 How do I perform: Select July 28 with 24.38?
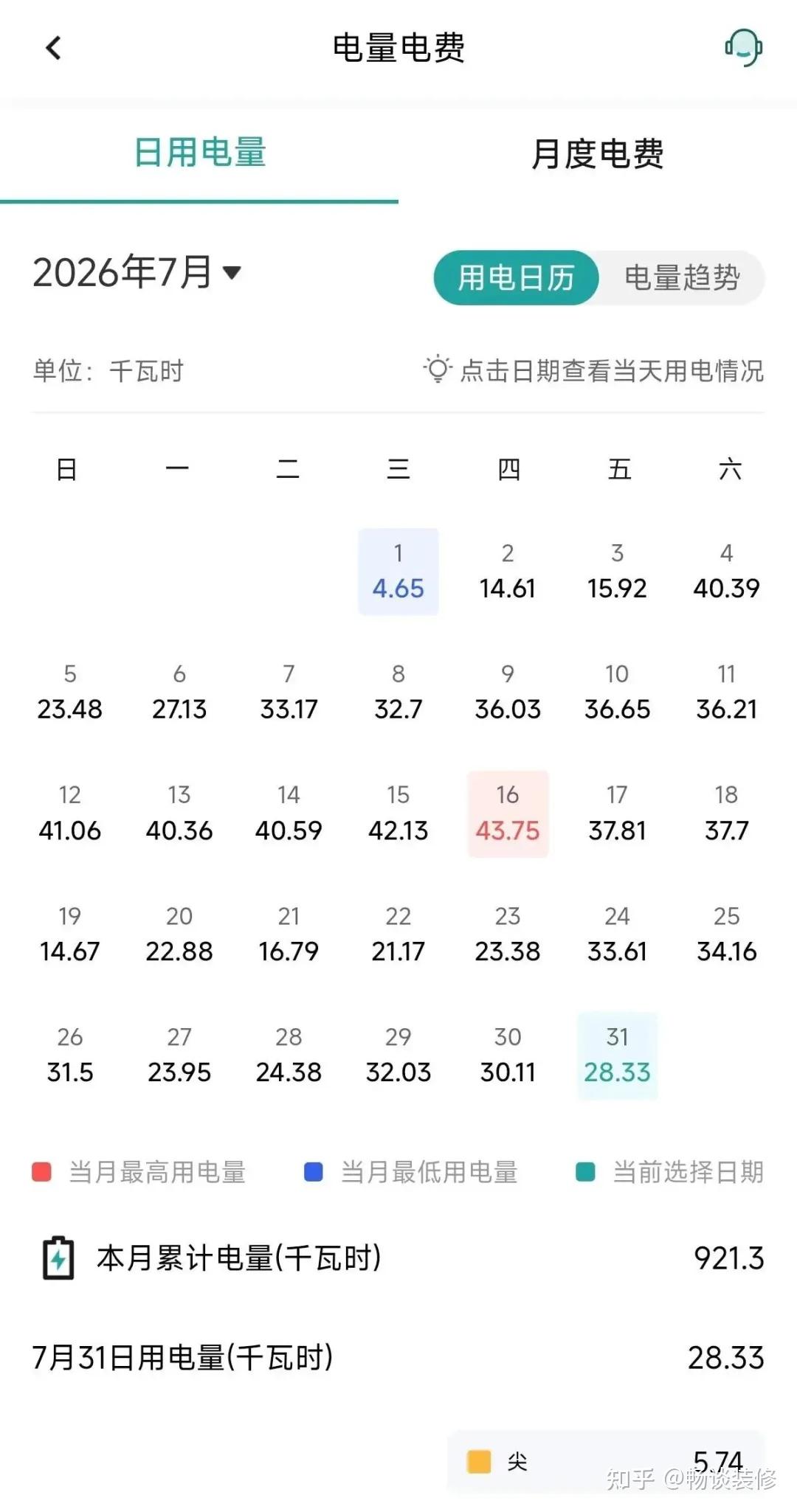[x=289, y=1055]
